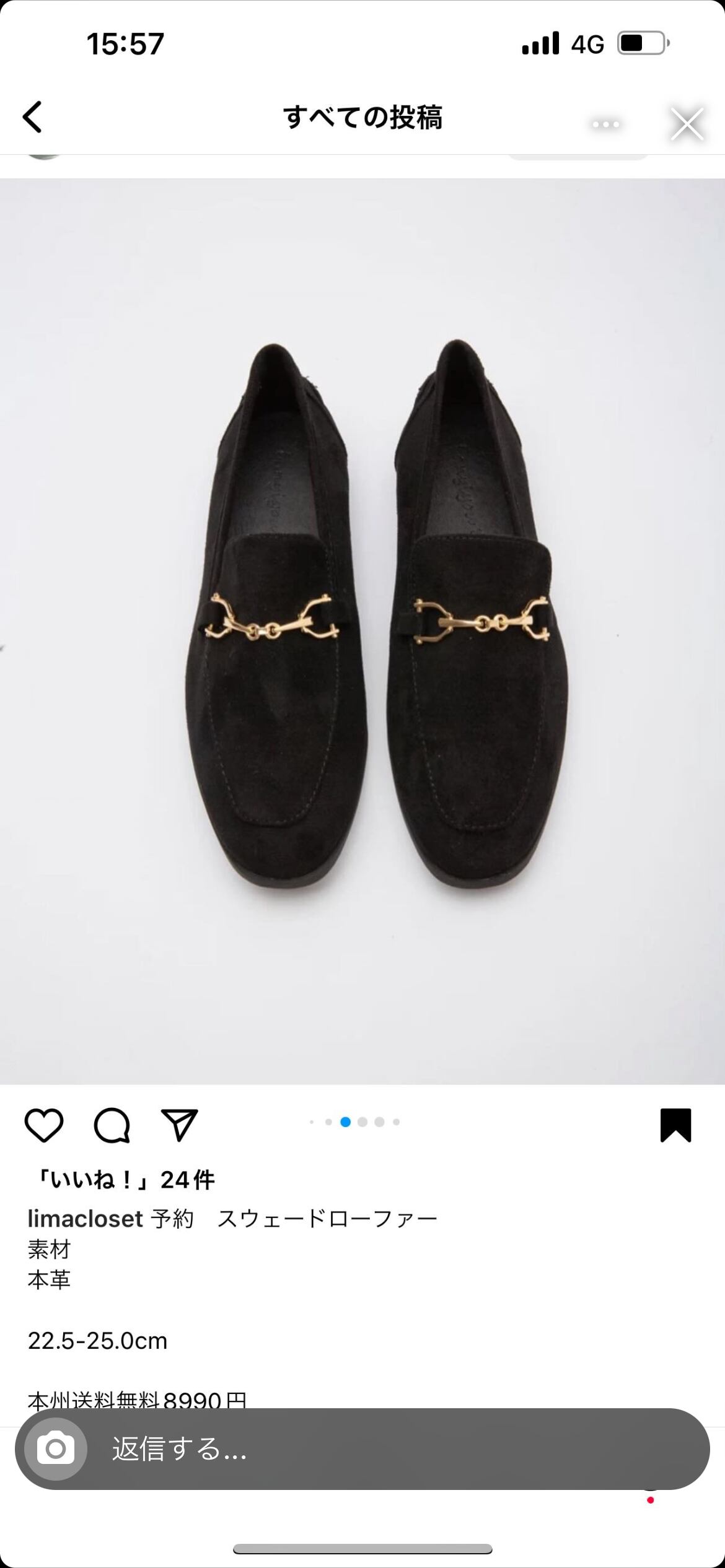Close the story viewer
Viewport: 725px width, 1568px height.
pos(687,124)
